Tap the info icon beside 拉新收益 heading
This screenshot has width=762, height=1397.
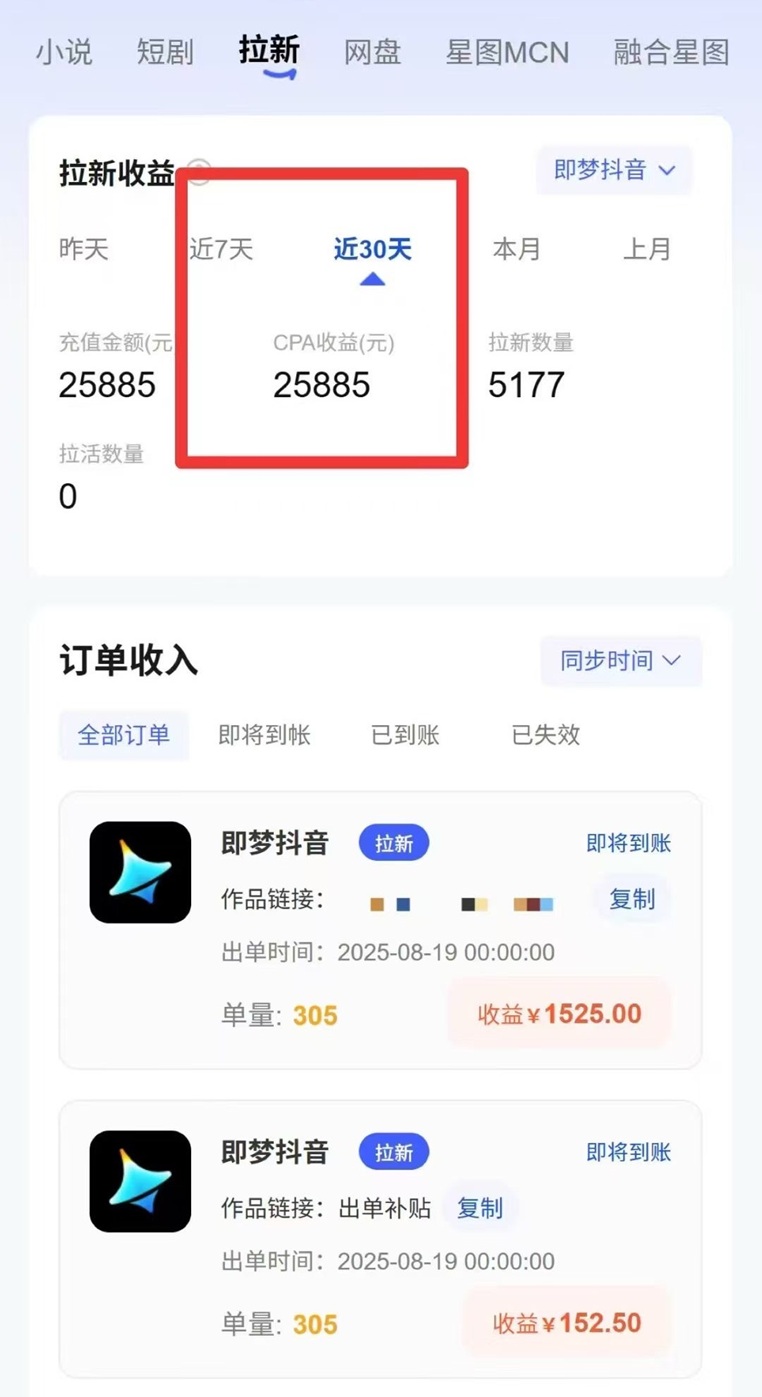tap(198, 172)
